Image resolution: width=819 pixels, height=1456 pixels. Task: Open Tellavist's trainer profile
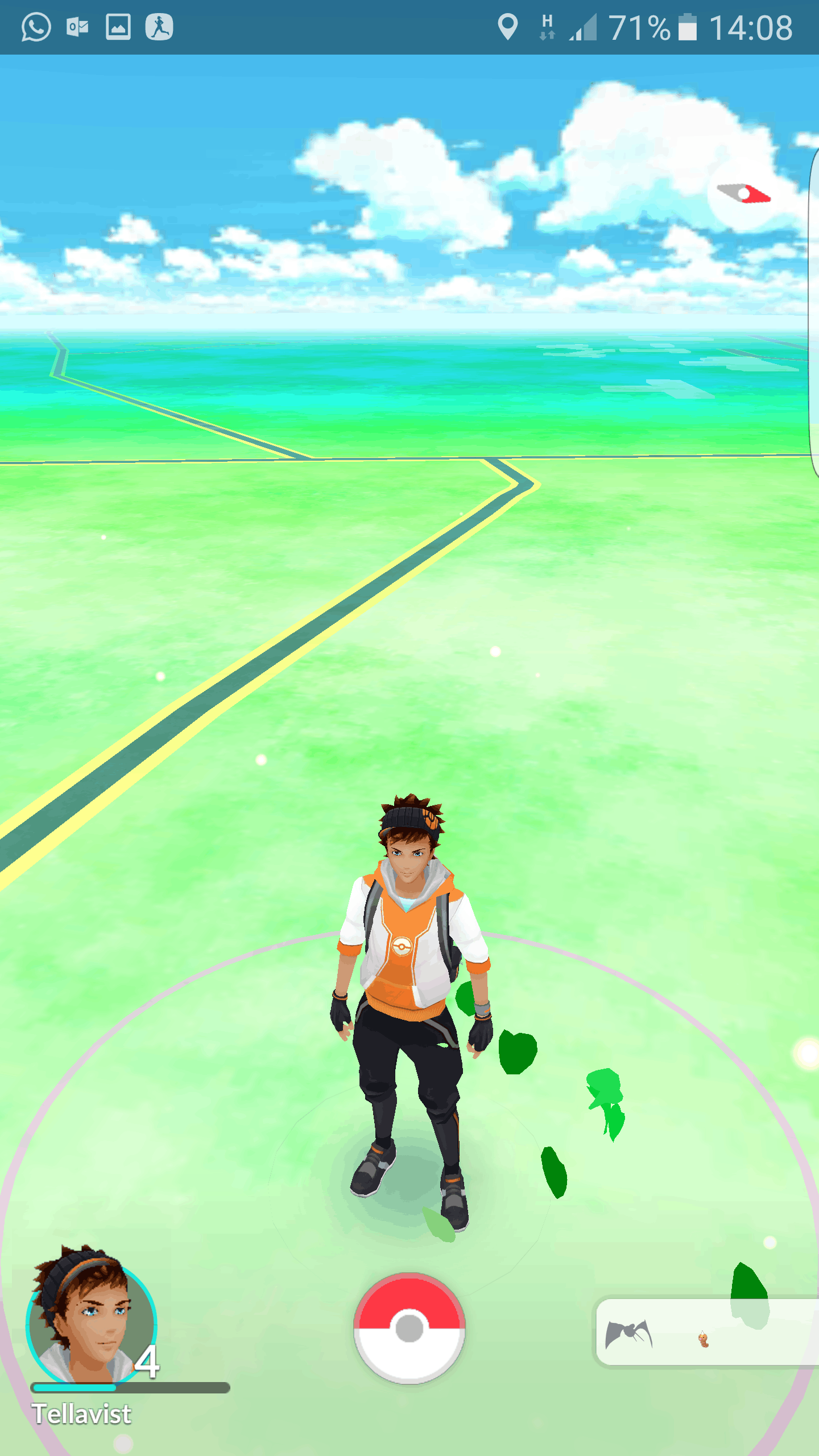coord(91,1318)
